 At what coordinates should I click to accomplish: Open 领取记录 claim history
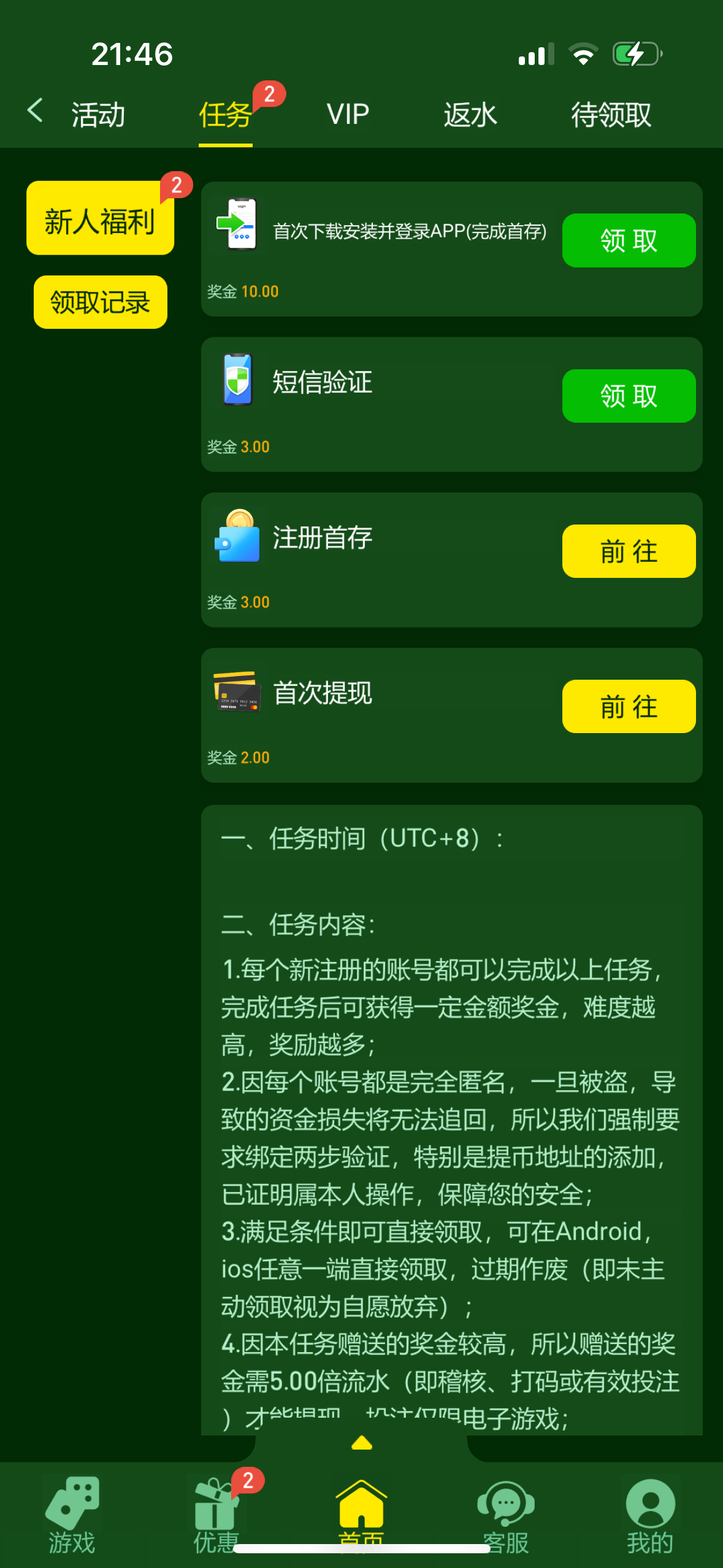click(x=100, y=302)
